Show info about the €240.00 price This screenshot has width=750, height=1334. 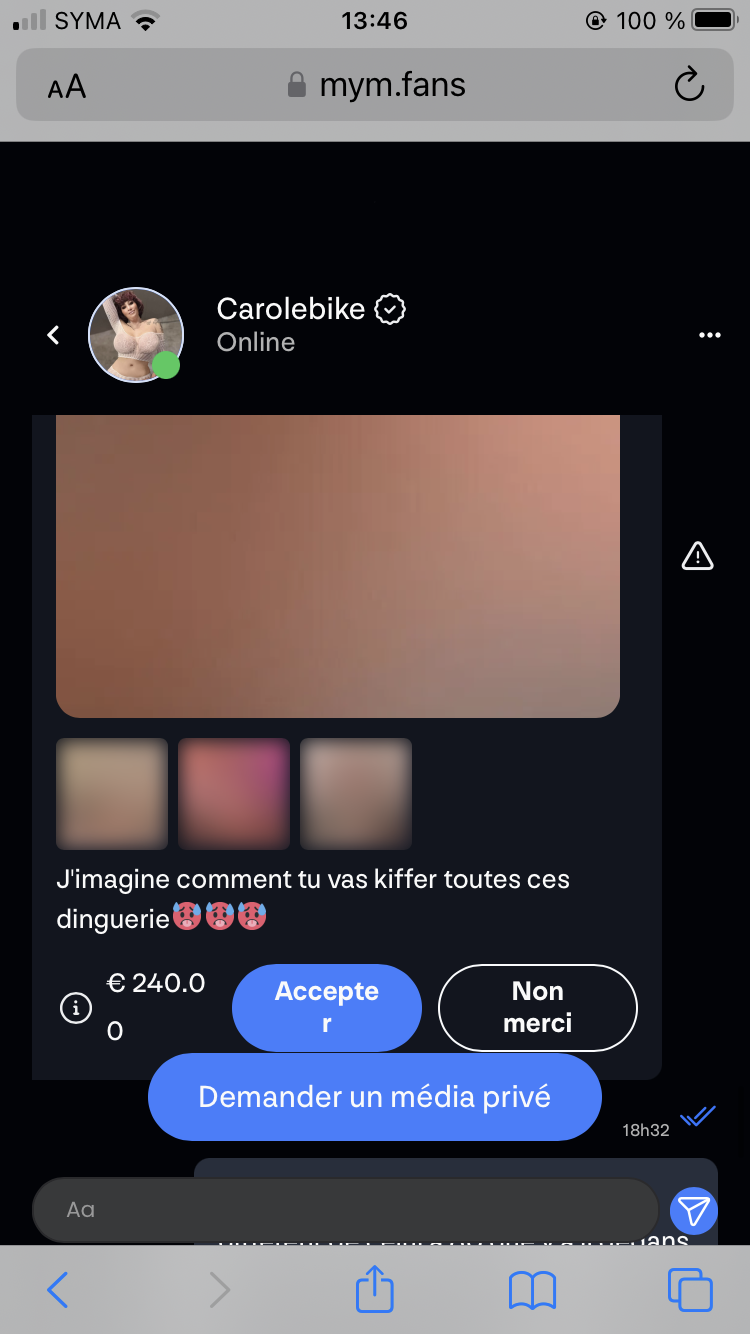click(x=76, y=1009)
